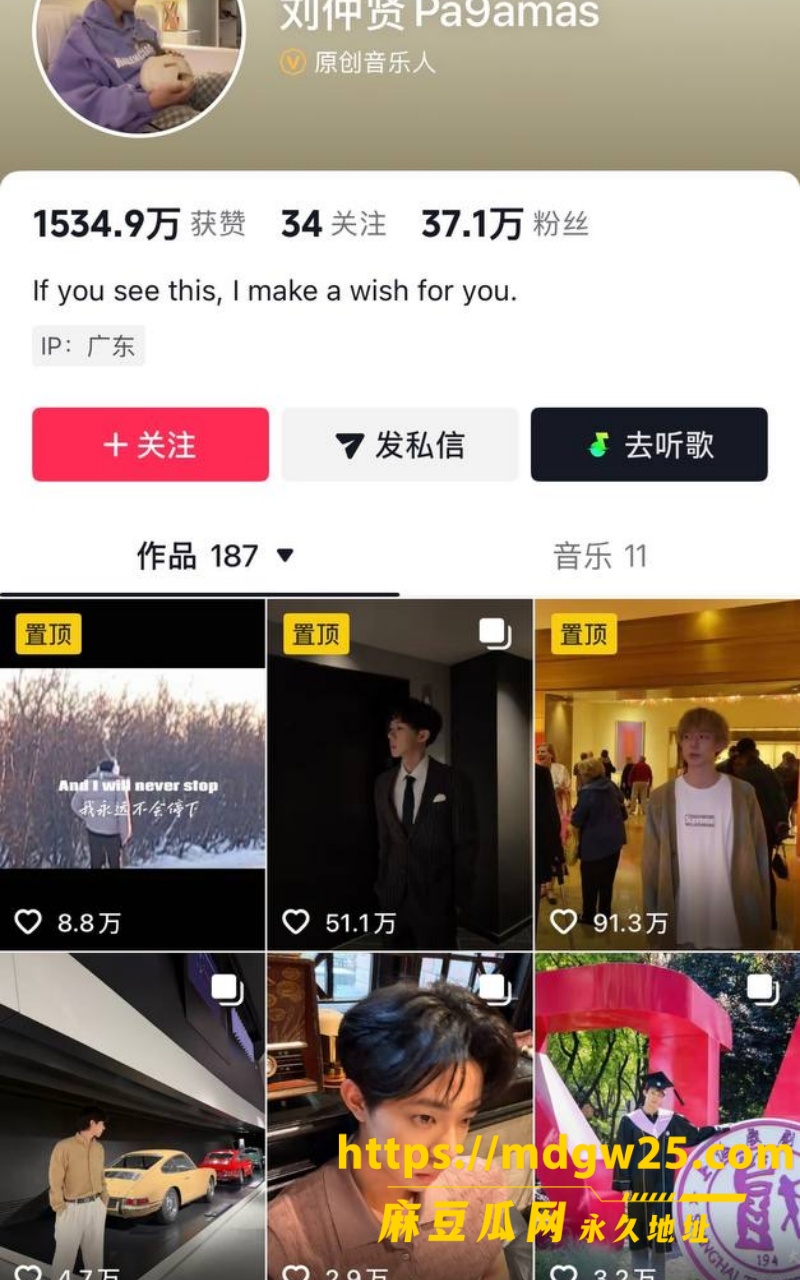
Task: Open 去听歌 to listen to songs
Action: click(x=649, y=444)
